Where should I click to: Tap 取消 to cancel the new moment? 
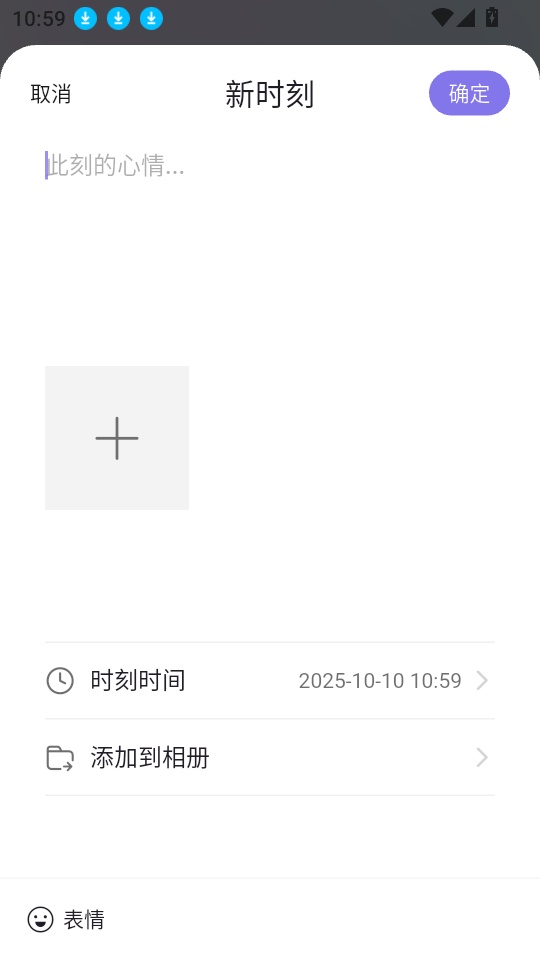click(x=51, y=94)
